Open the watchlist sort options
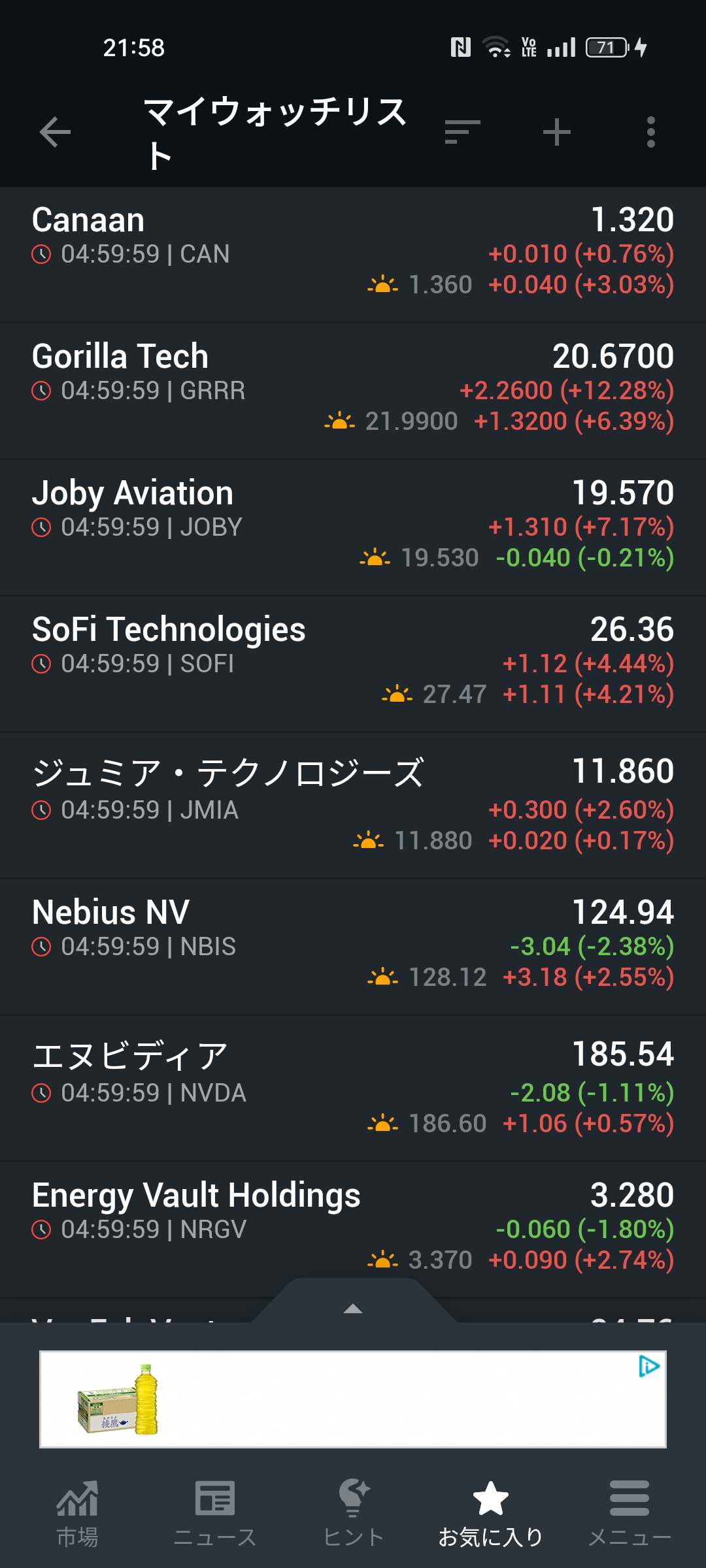 click(x=462, y=133)
